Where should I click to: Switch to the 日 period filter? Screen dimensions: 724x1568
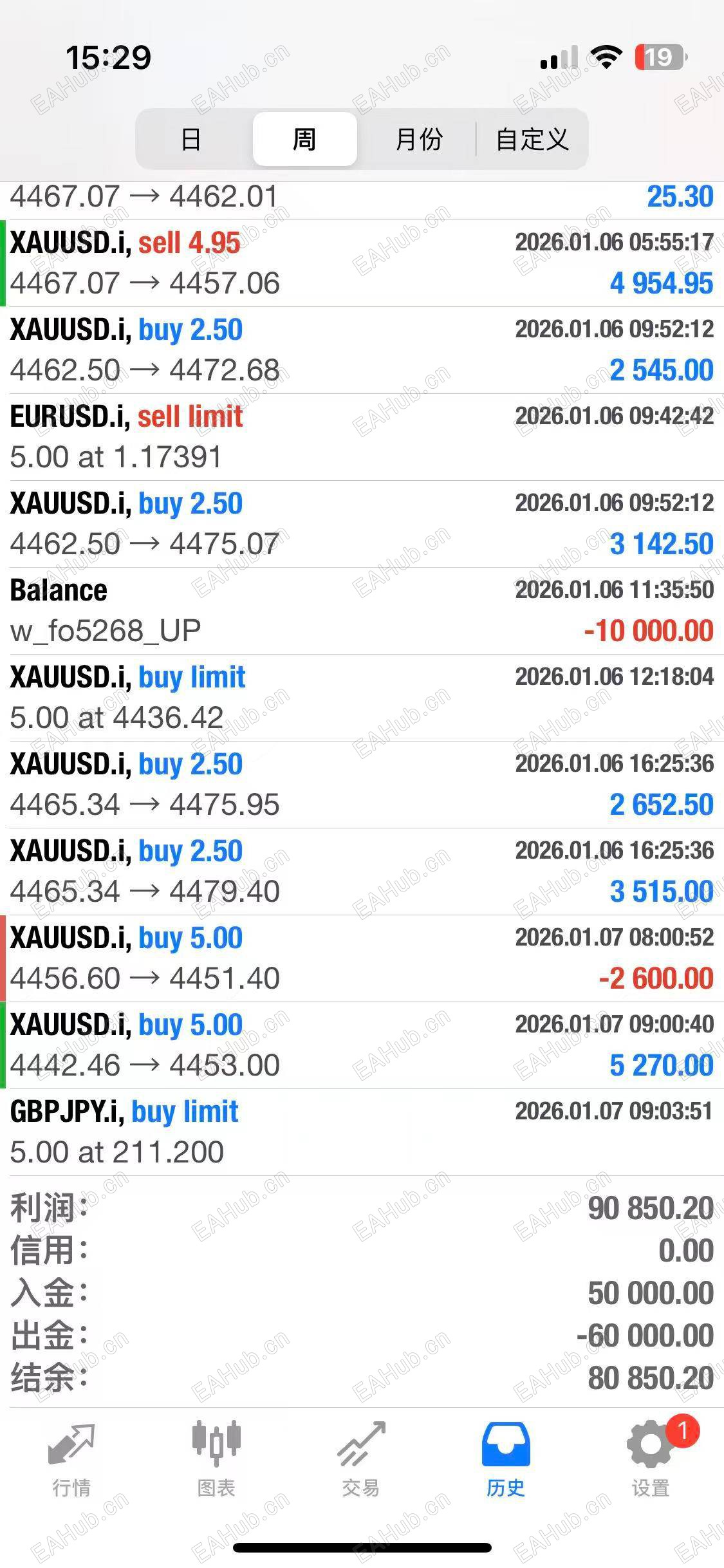(191, 139)
